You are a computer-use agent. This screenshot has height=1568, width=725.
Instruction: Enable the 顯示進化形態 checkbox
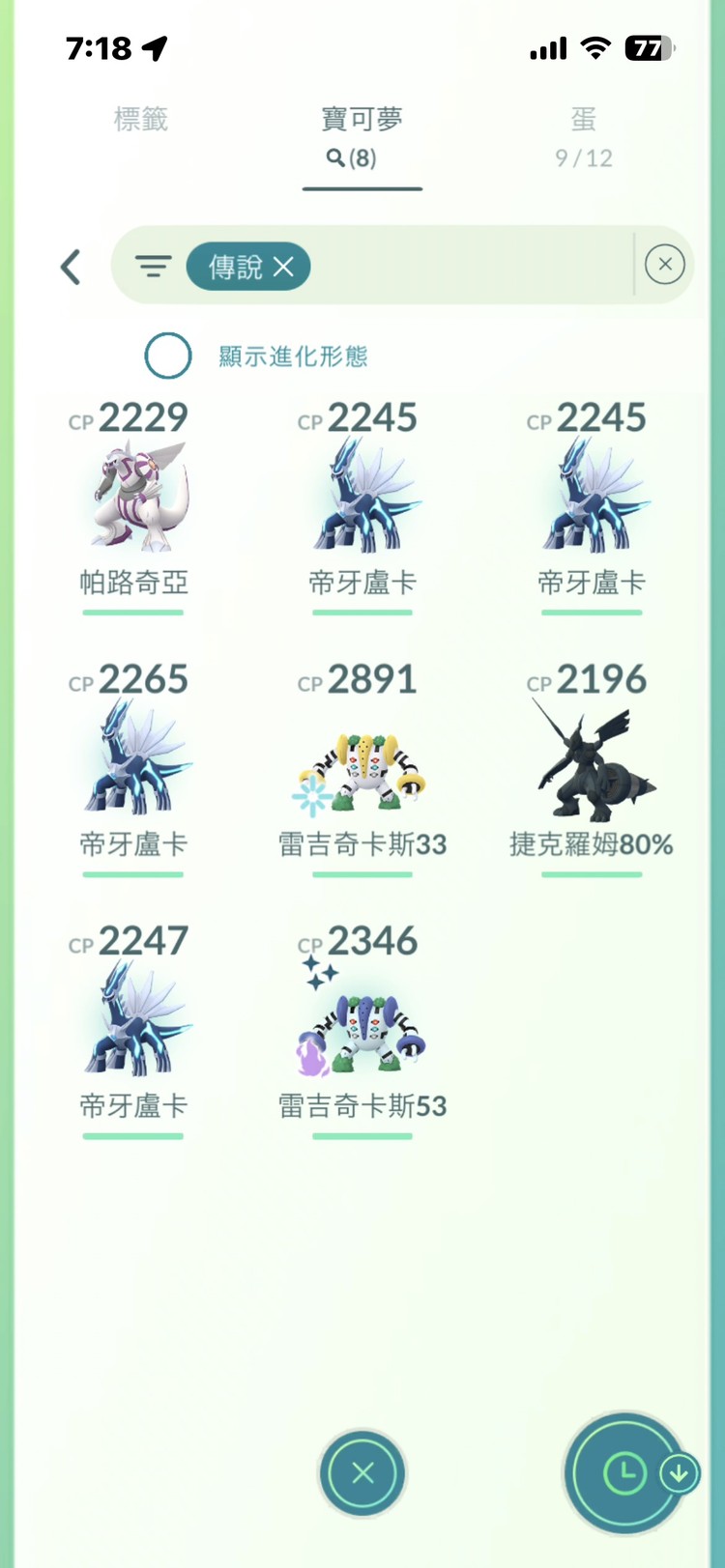[167, 356]
